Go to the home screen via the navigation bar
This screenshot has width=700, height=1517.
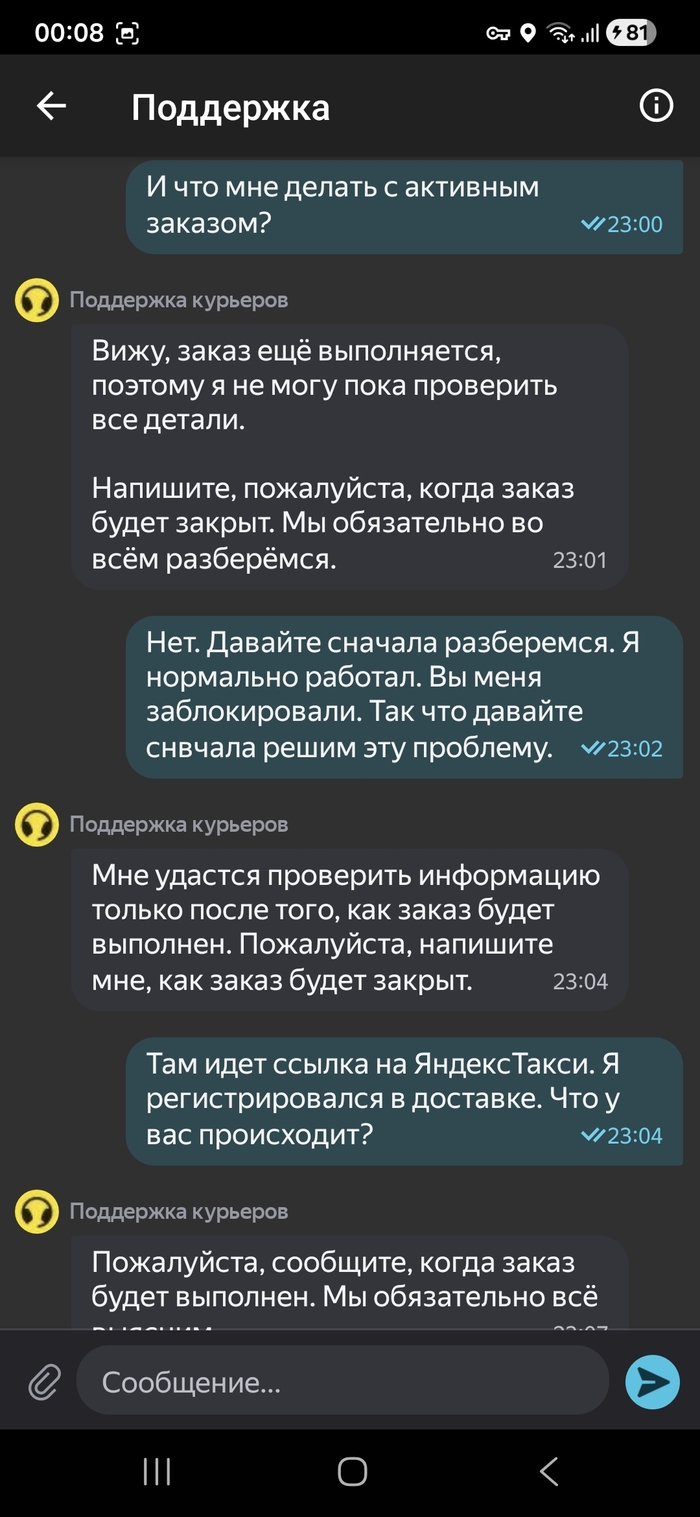point(352,1471)
